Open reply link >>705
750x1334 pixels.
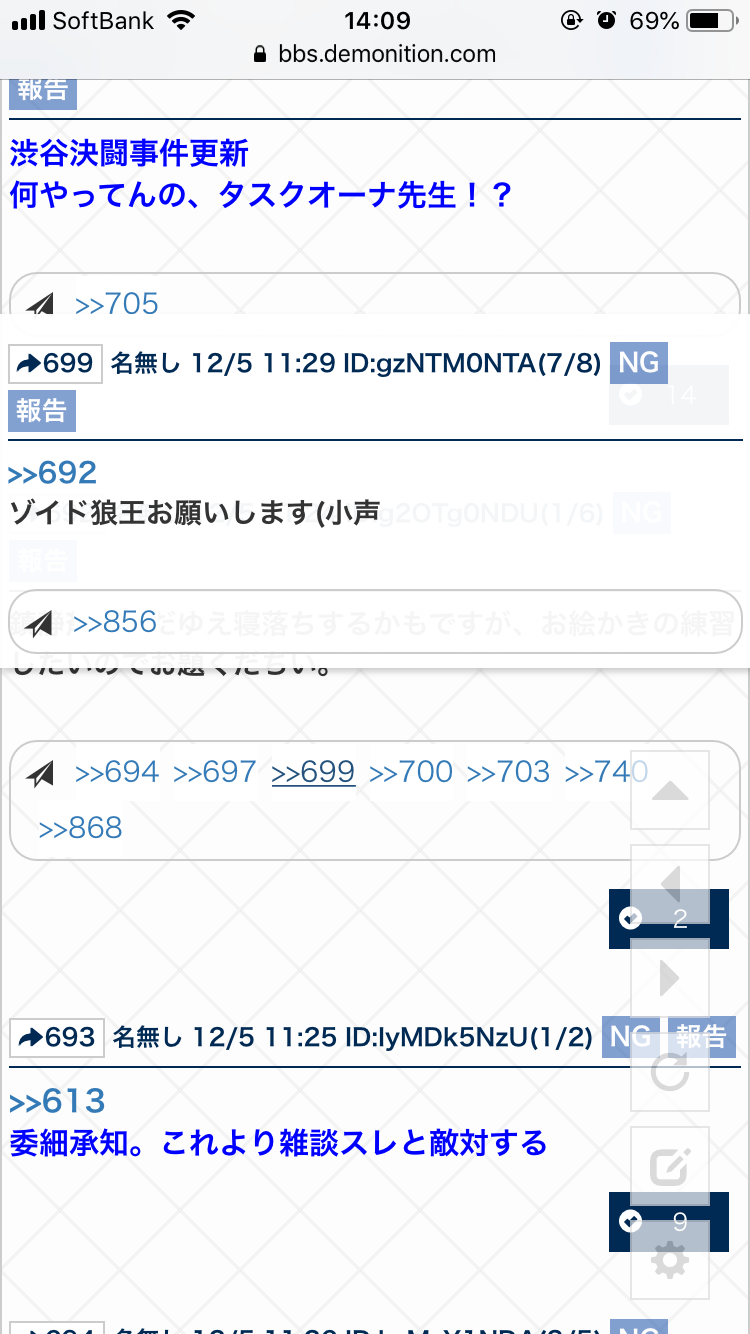tap(117, 304)
